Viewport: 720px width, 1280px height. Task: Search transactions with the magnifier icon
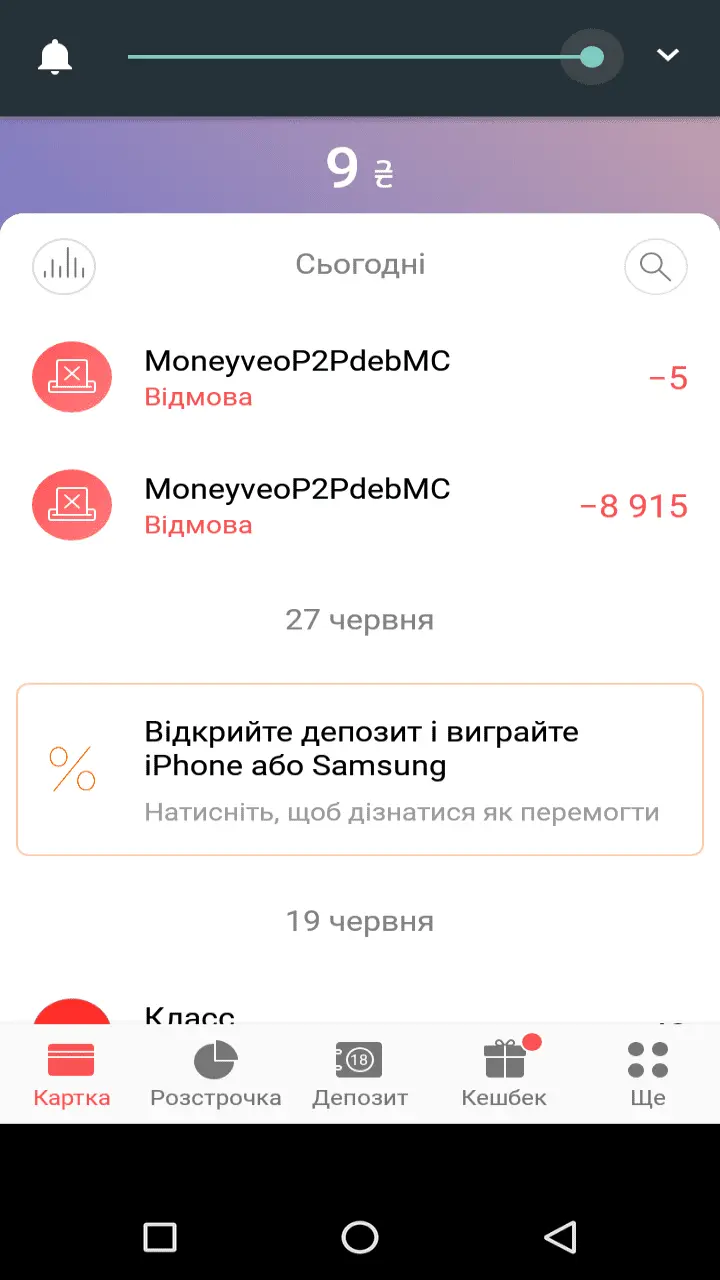pos(655,266)
